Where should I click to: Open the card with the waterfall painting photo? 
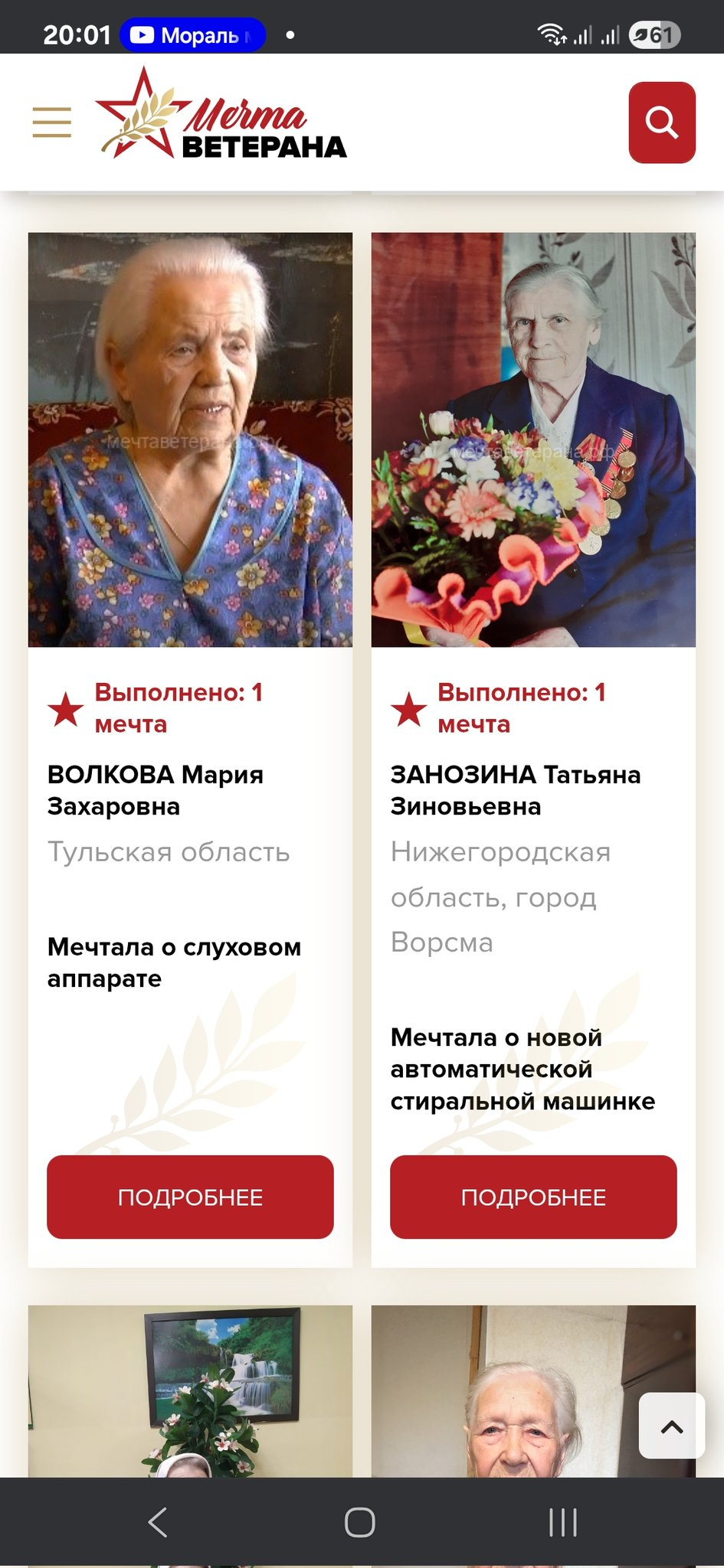[190, 1391]
